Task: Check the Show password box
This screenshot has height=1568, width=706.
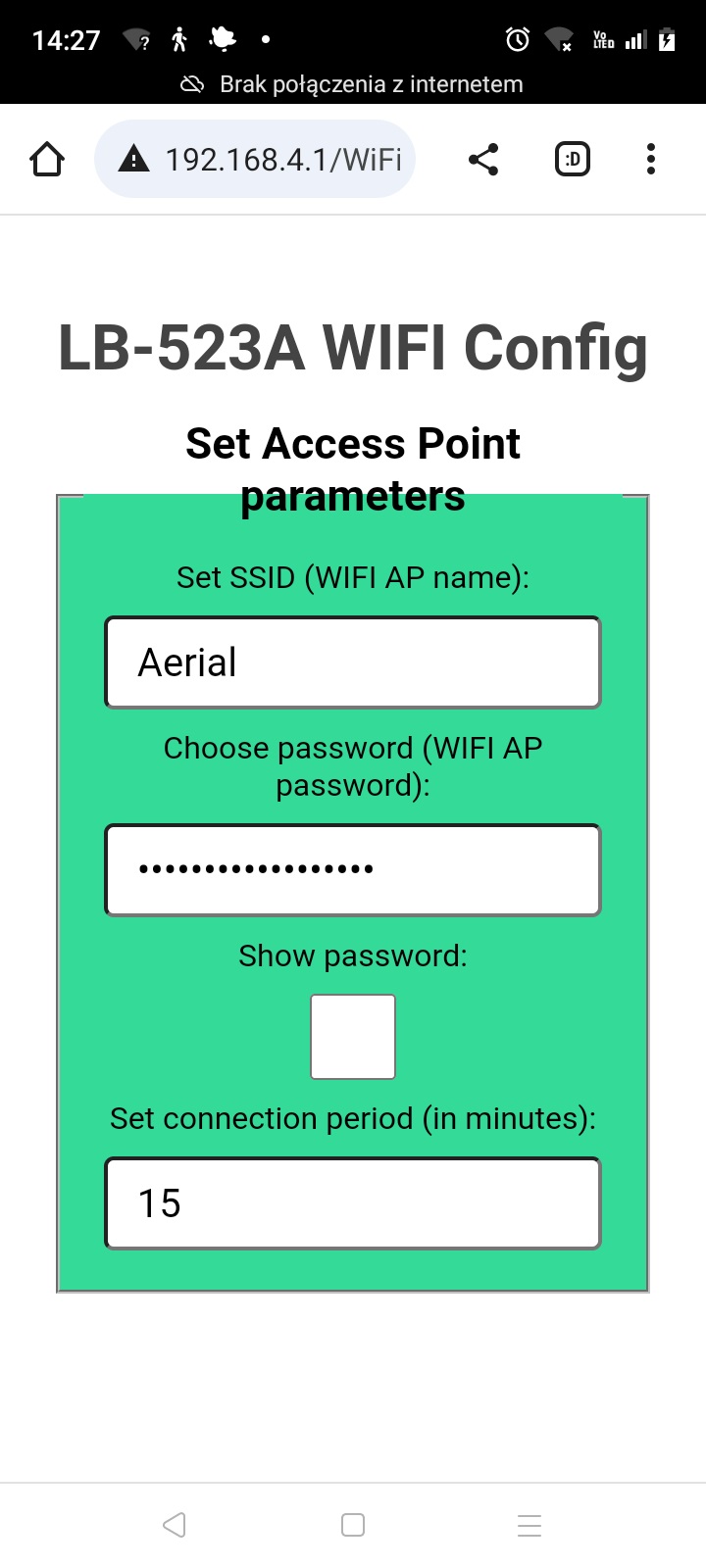Action: click(x=353, y=1037)
